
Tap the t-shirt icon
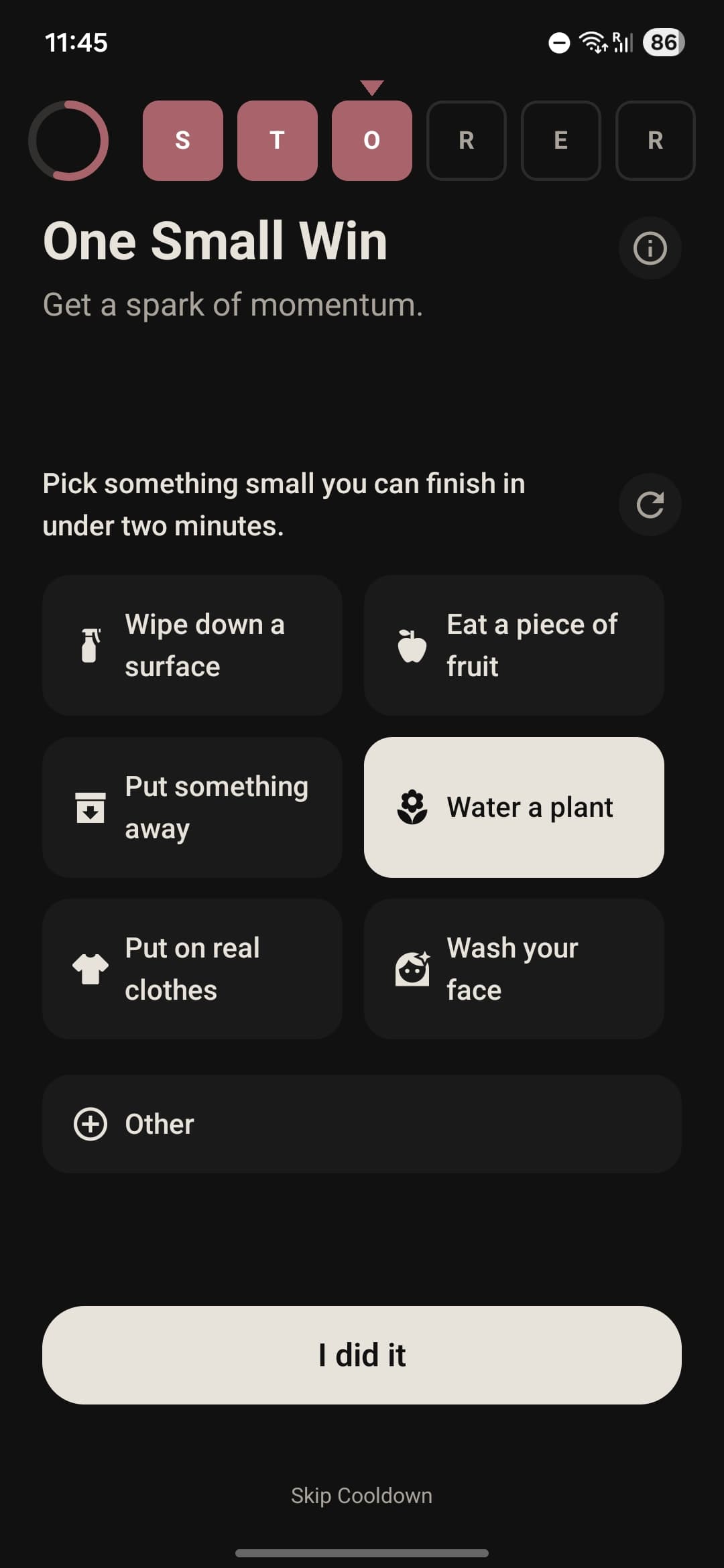click(90, 968)
